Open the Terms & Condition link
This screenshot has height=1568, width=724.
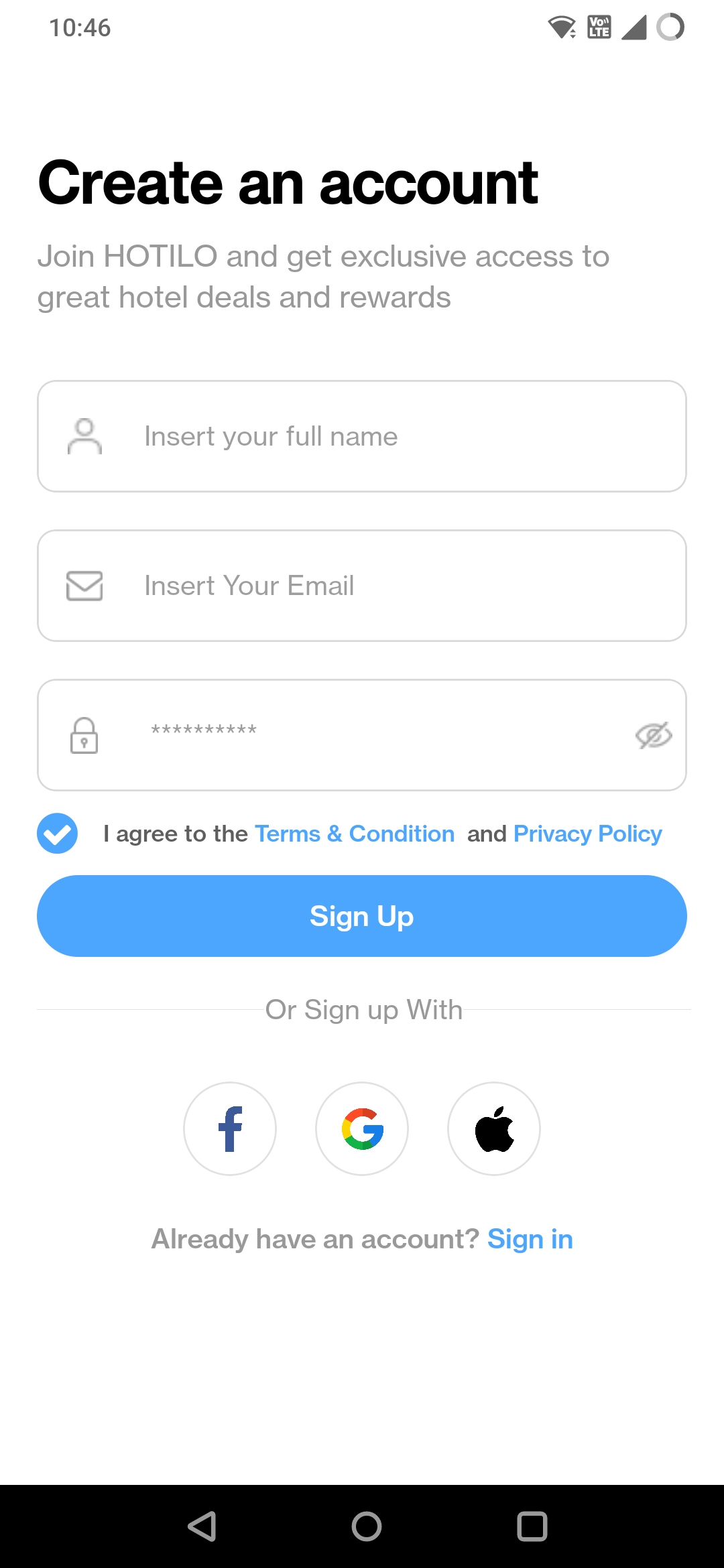(355, 834)
